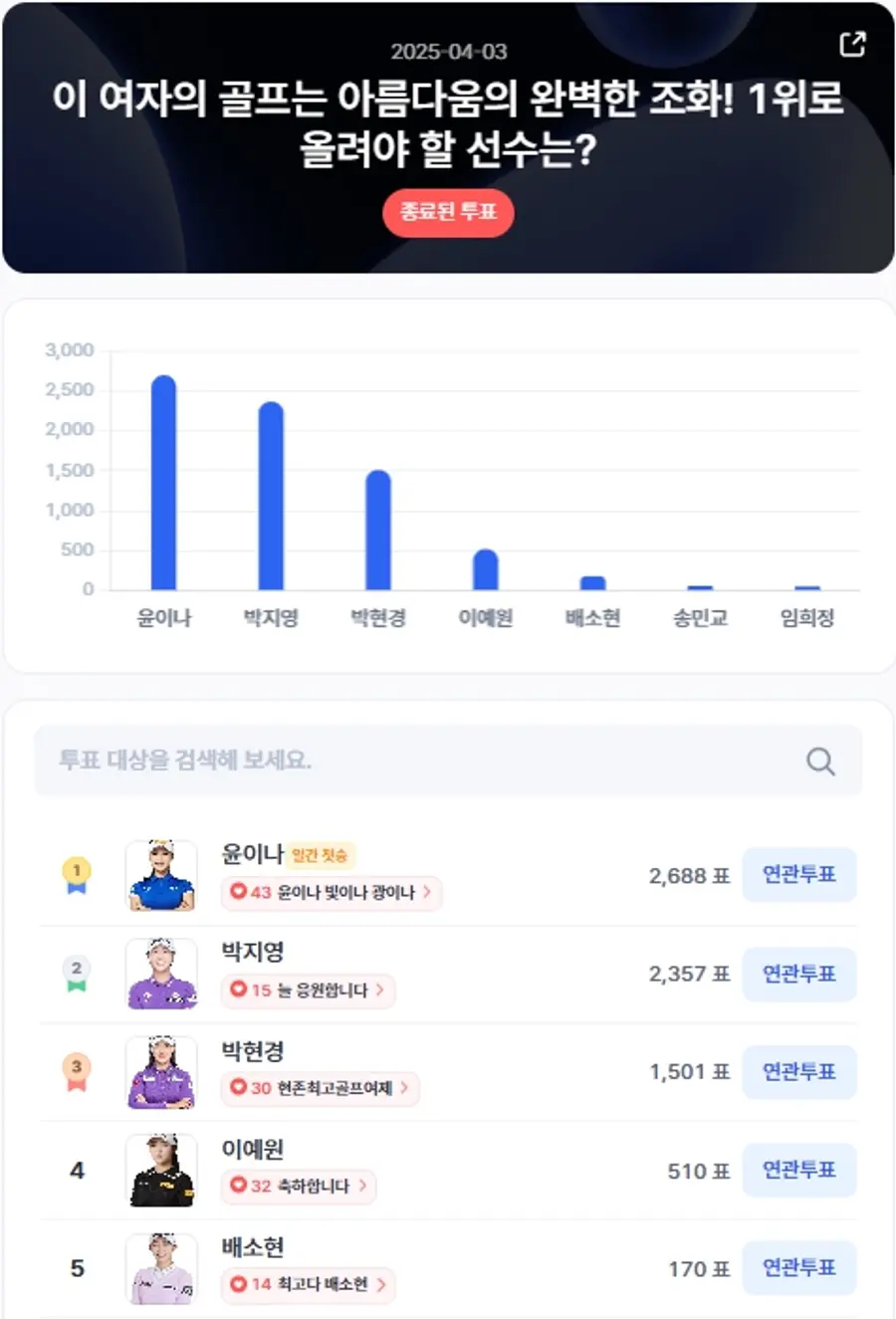Click 박지영's profile photo
The height and width of the screenshot is (1319, 896).
[x=161, y=974]
